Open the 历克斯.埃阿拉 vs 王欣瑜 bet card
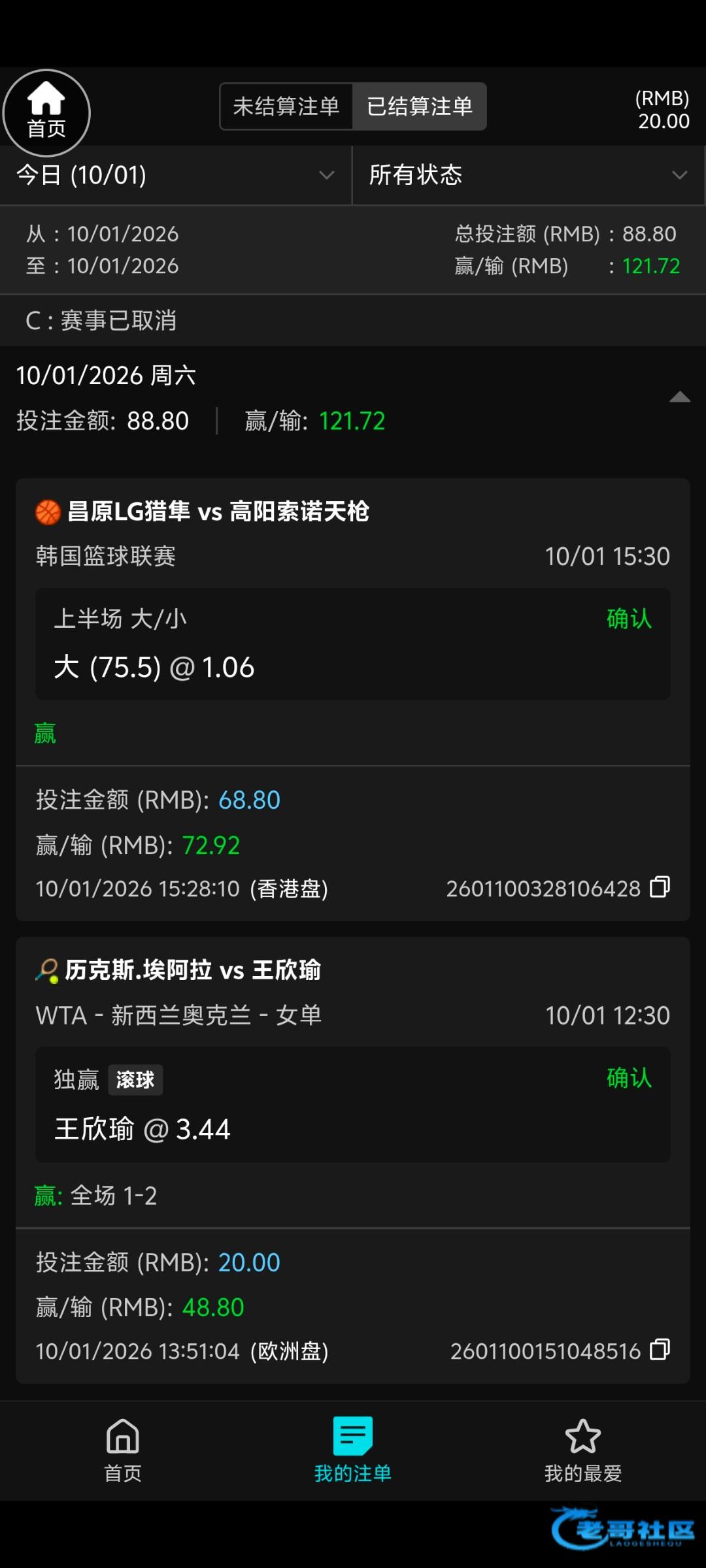706x1568 pixels. click(193, 971)
